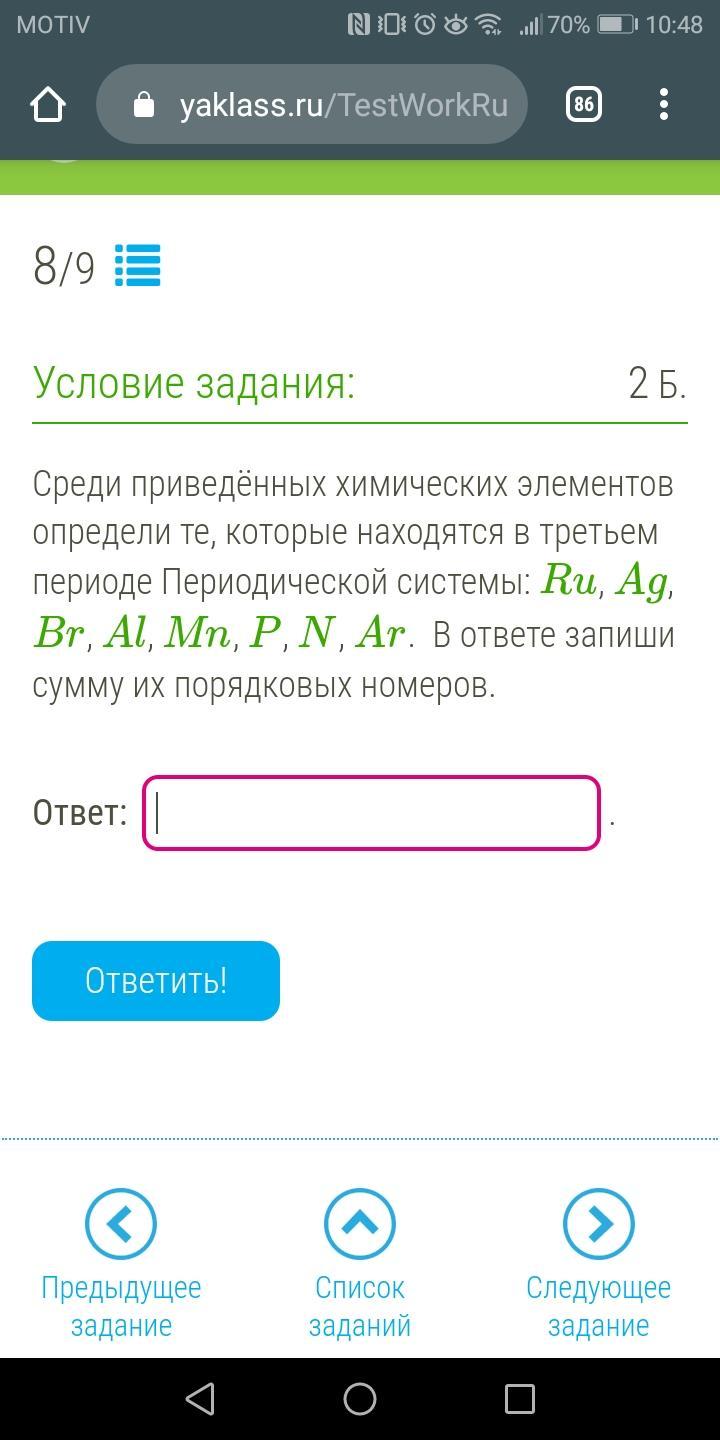The image size is (720, 1440).
Task: Open the task list icon beside 8/9
Action: click(x=137, y=266)
